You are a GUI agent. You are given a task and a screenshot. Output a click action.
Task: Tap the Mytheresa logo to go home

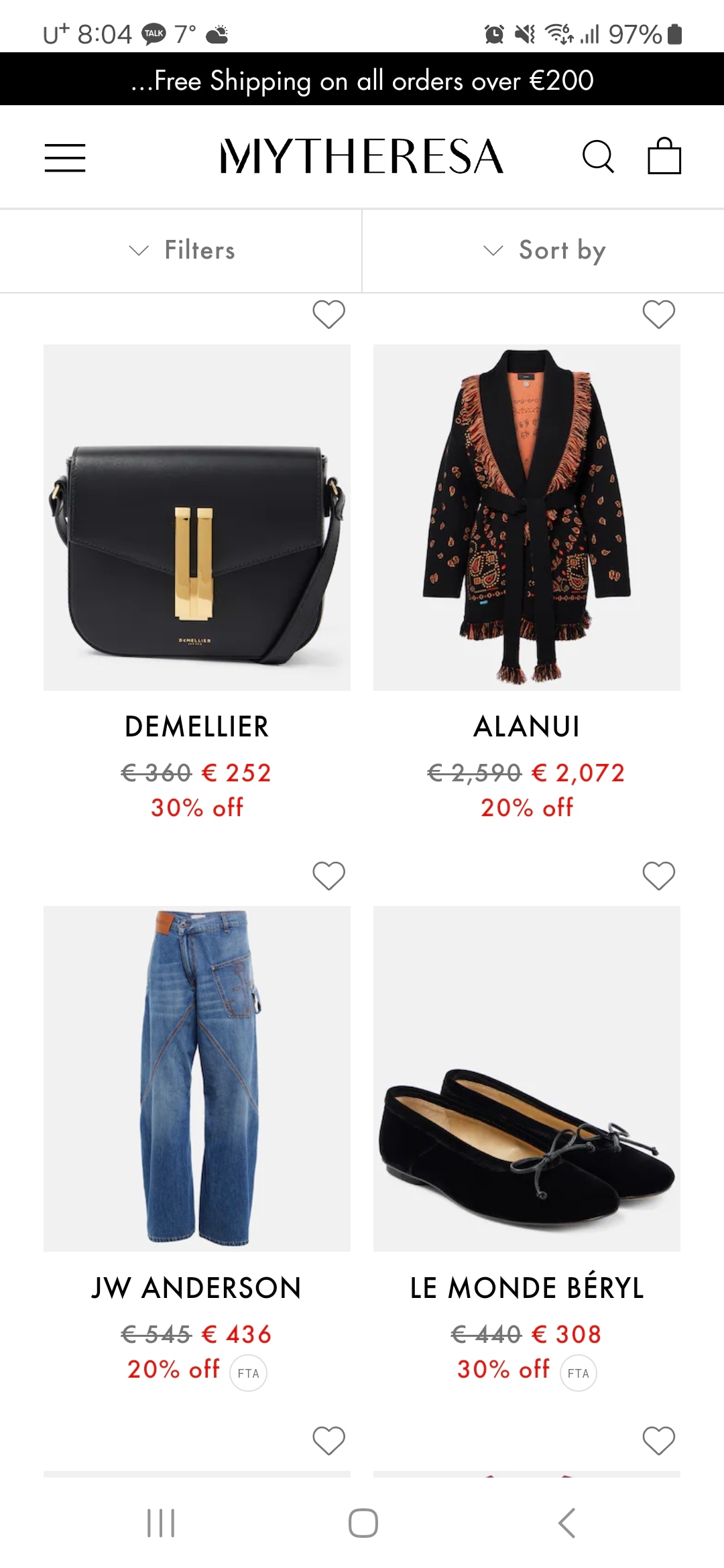(362, 157)
